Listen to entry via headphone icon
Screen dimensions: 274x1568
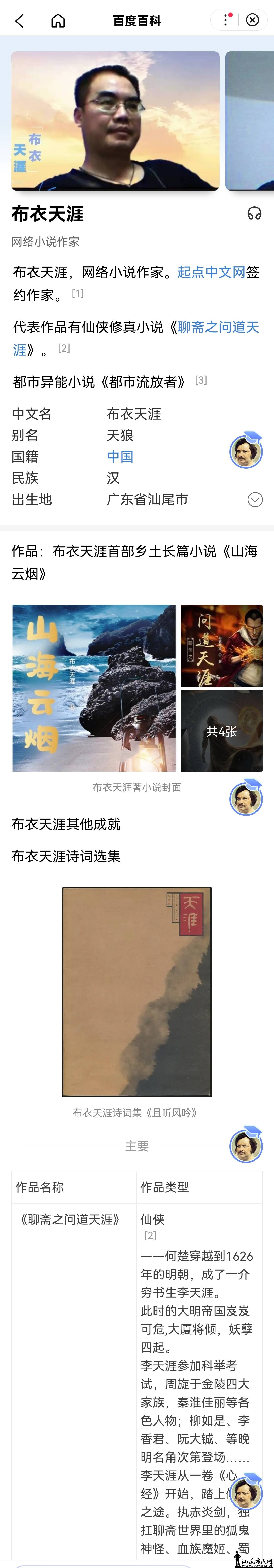tap(254, 214)
